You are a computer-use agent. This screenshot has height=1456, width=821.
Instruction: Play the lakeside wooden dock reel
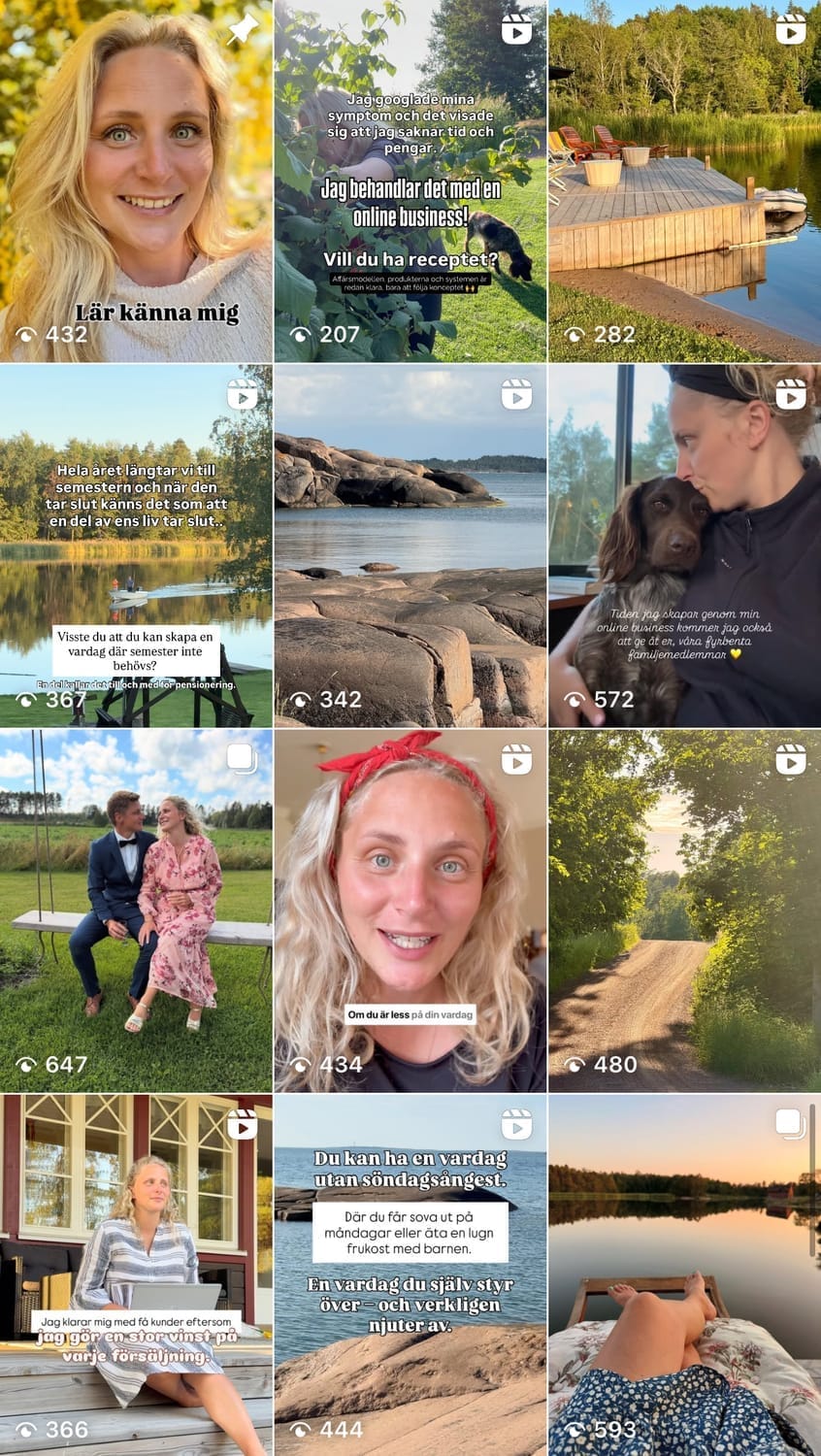[684, 181]
